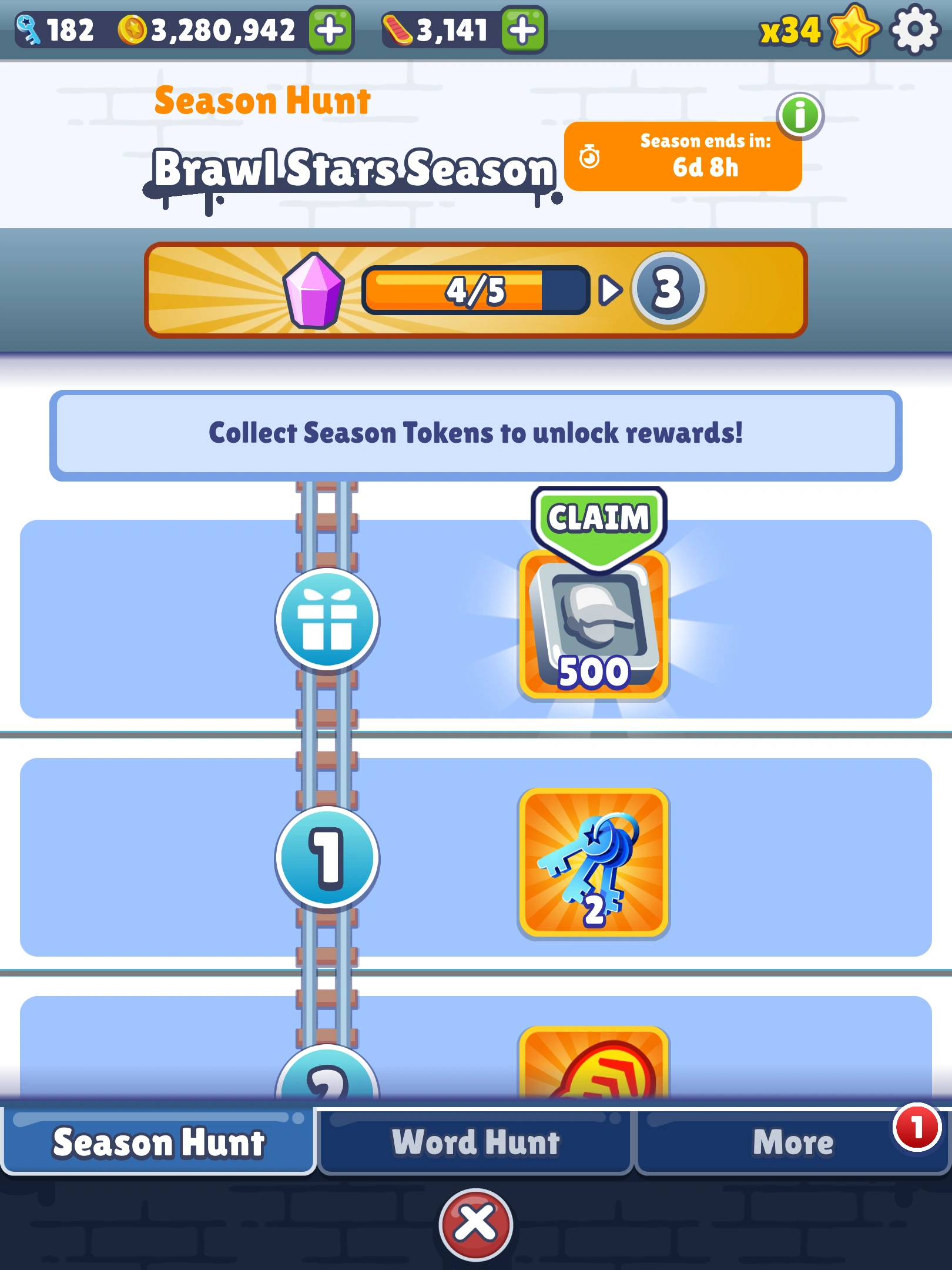Close the Season Hunt screen

(x=475, y=1224)
